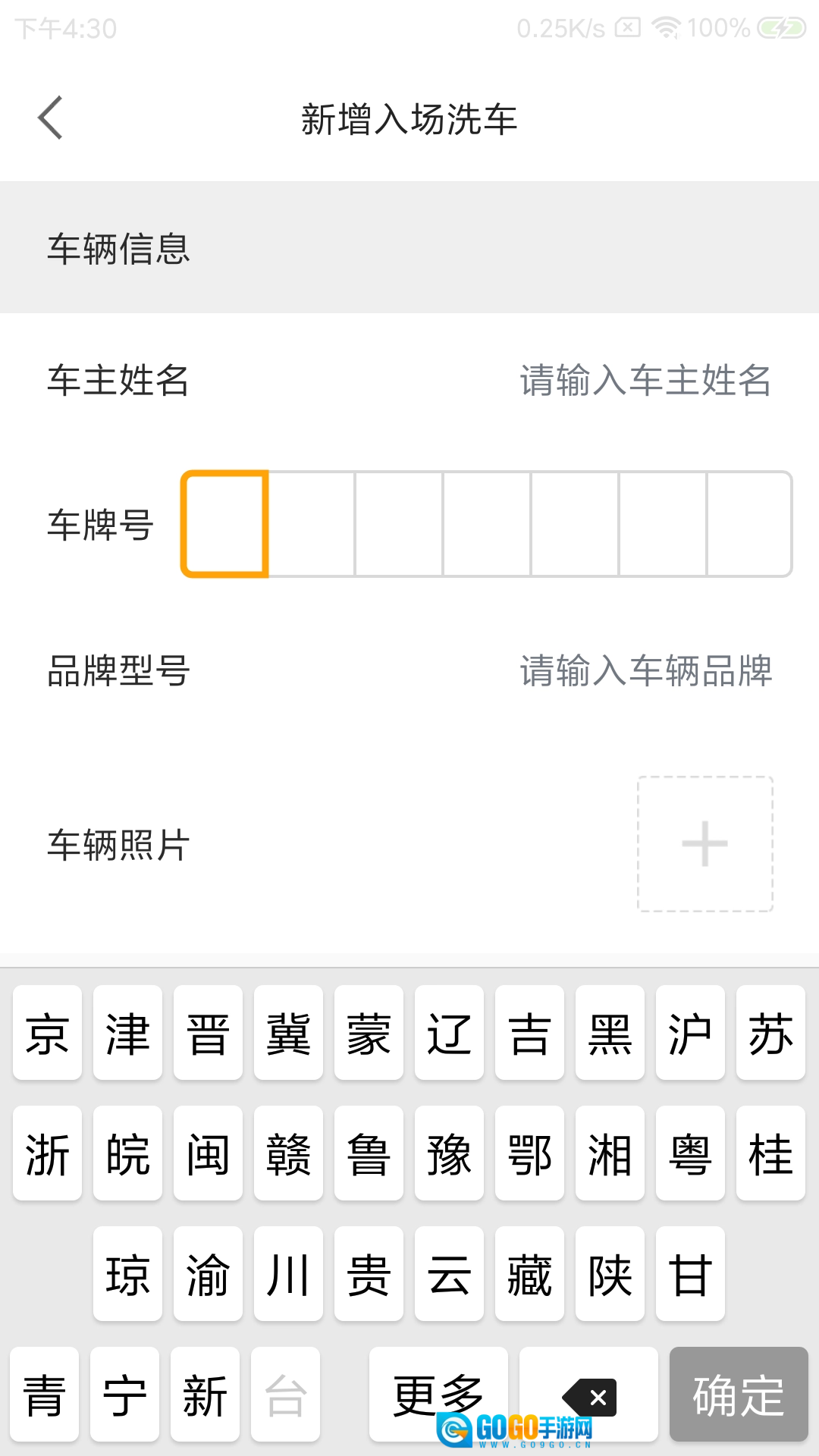Tap 鲁 on the plate keyboard
Screen dimensions: 819x1456
[369, 1153]
